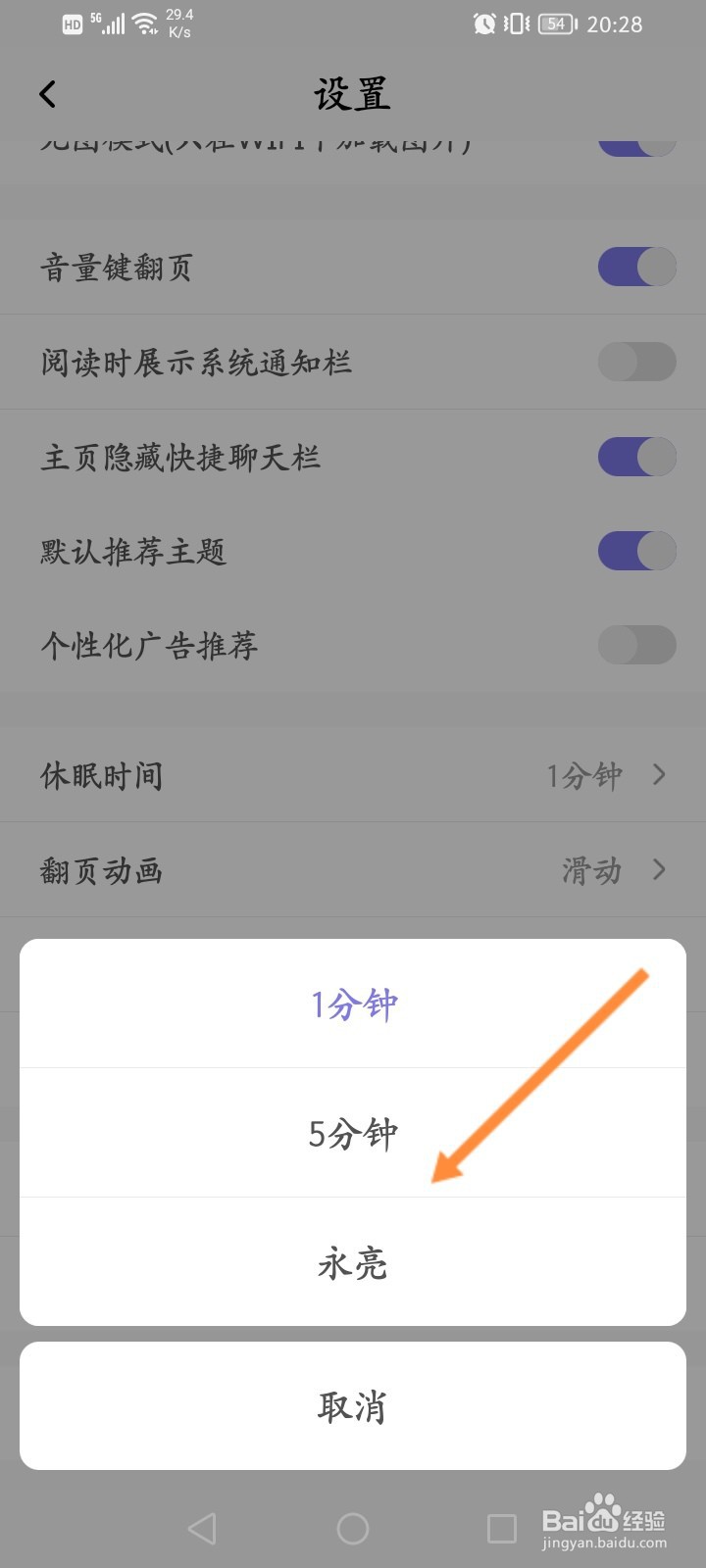Enable 阅读时展示系统通知栏
The width and height of the screenshot is (706, 1568).
(x=636, y=363)
